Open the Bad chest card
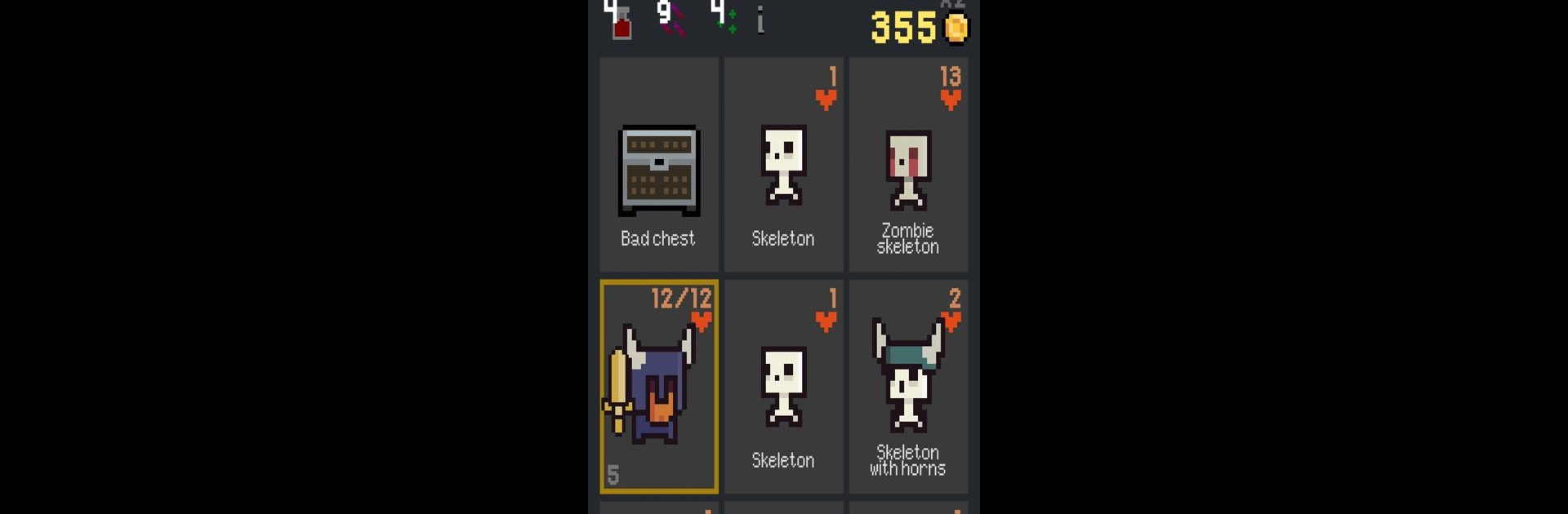This screenshot has height=514, width=1568. point(659,166)
